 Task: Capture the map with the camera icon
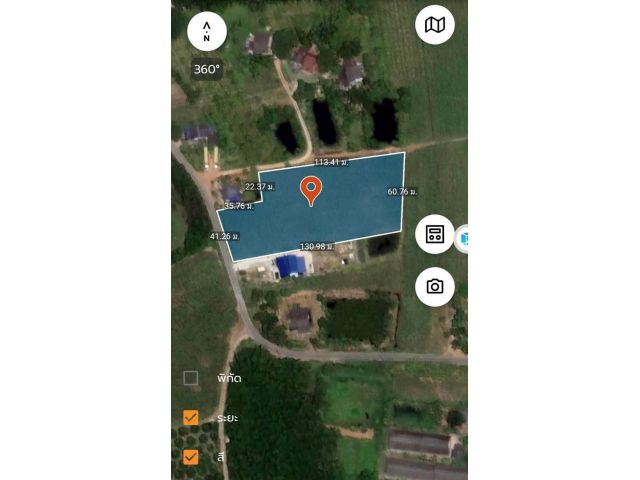point(435,286)
